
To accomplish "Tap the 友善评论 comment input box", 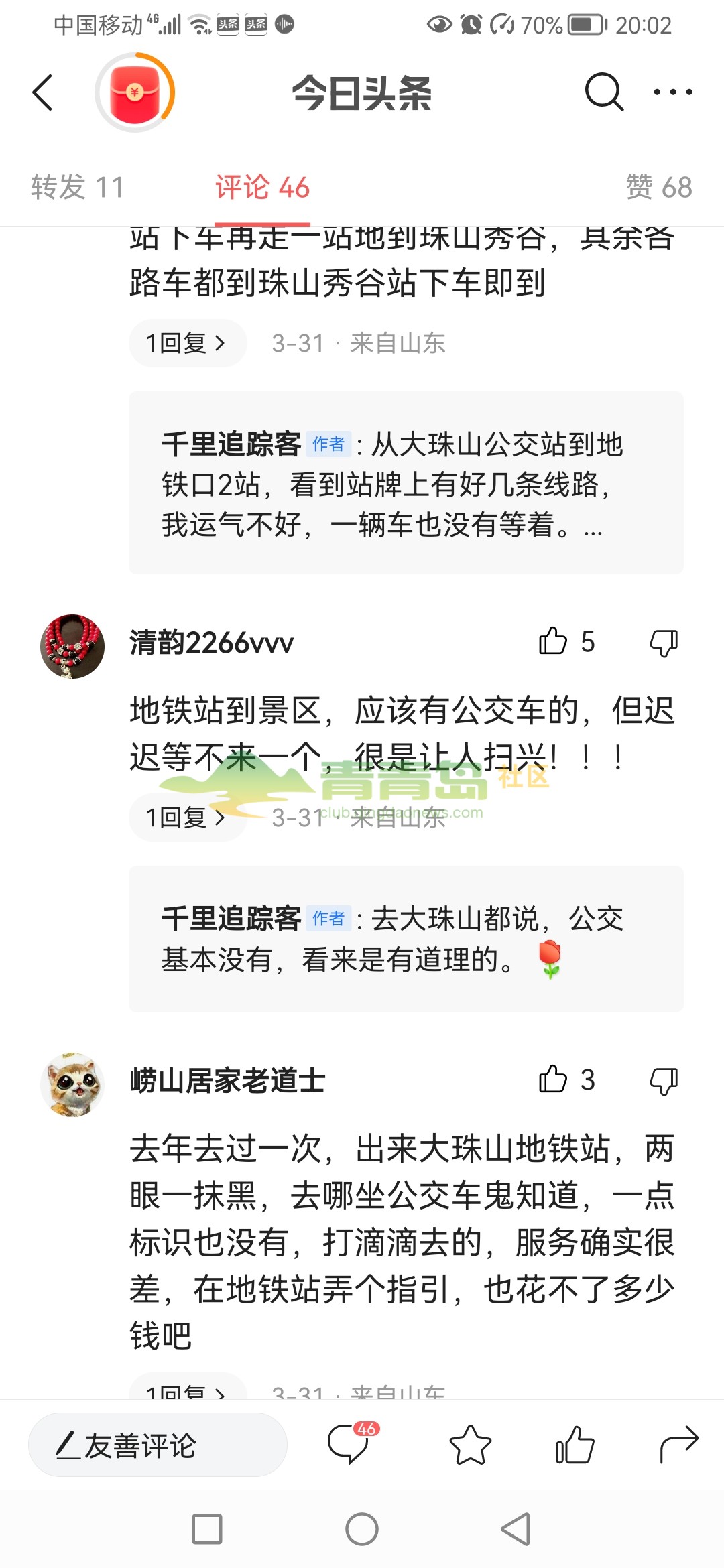I will 158,1445.
